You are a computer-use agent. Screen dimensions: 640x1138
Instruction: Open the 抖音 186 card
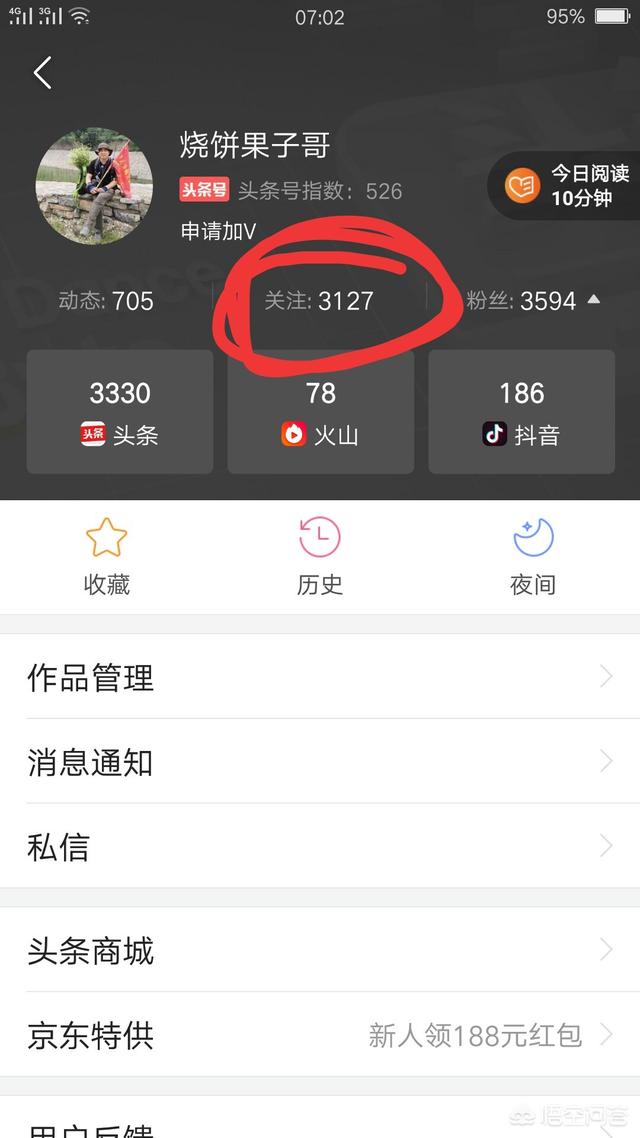[x=521, y=411]
